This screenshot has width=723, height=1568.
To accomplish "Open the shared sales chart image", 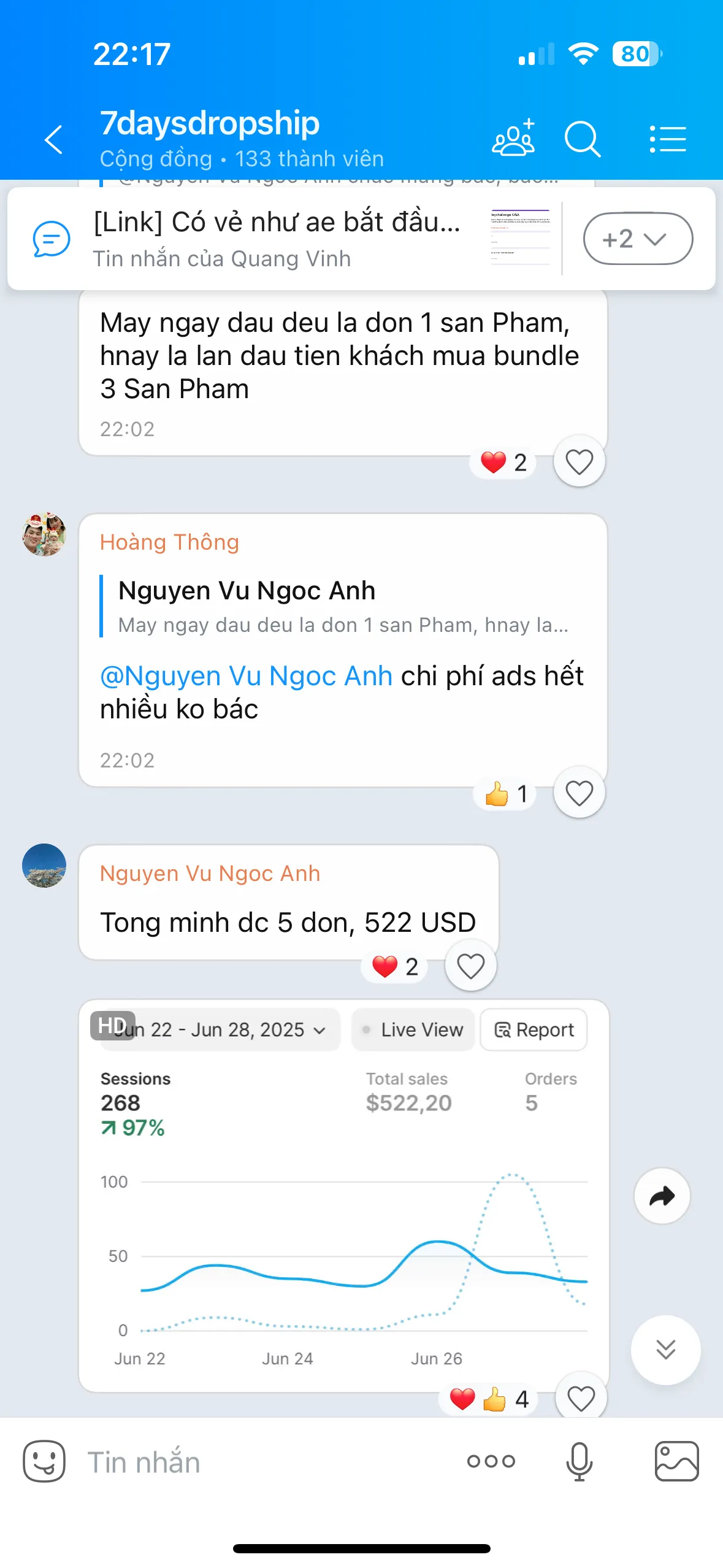I will coord(343,1196).
